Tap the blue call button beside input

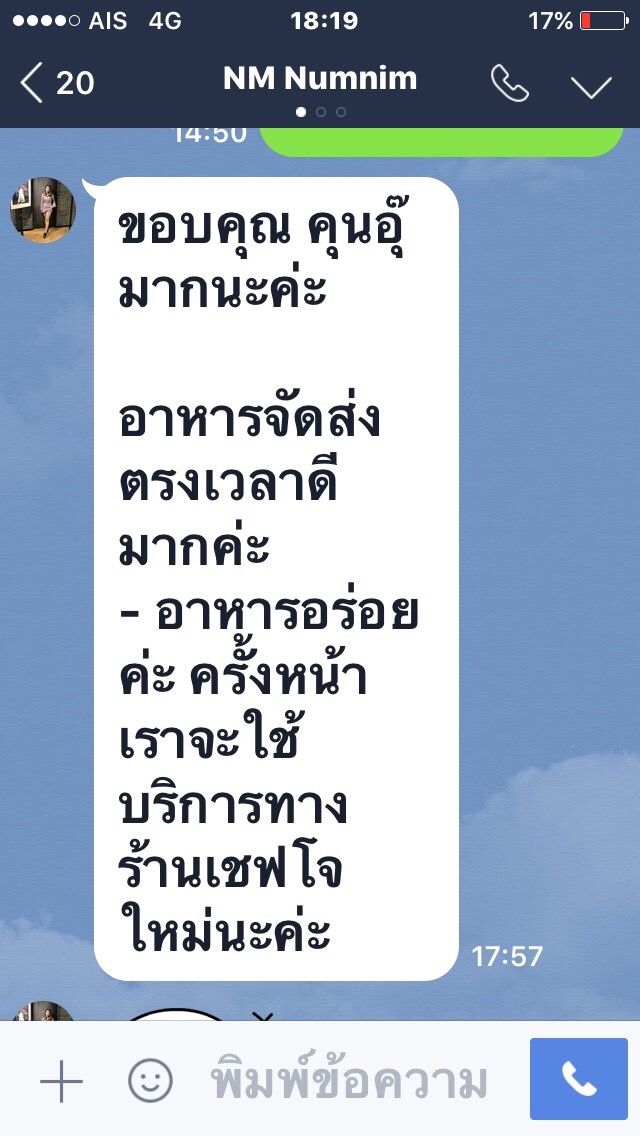578,1079
